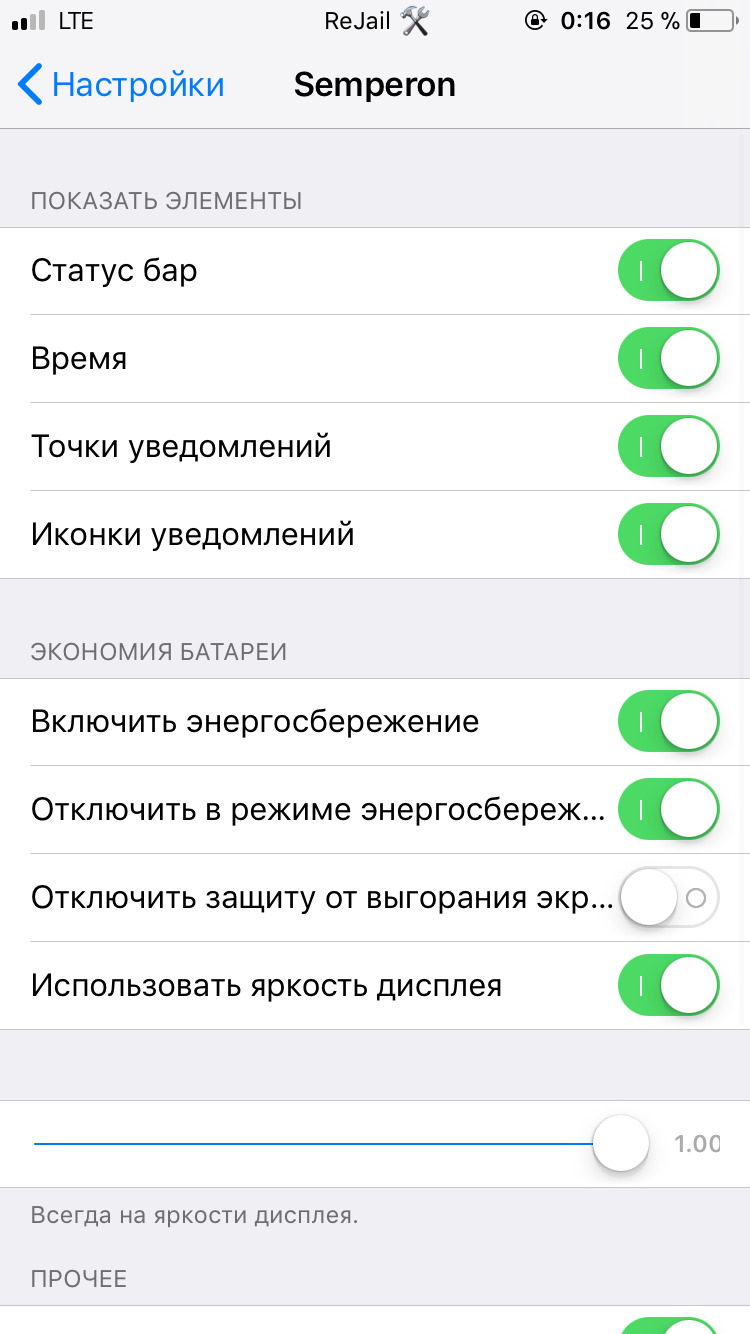Disable the Время switch
The image size is (750, 1334).
coord(669,358)
